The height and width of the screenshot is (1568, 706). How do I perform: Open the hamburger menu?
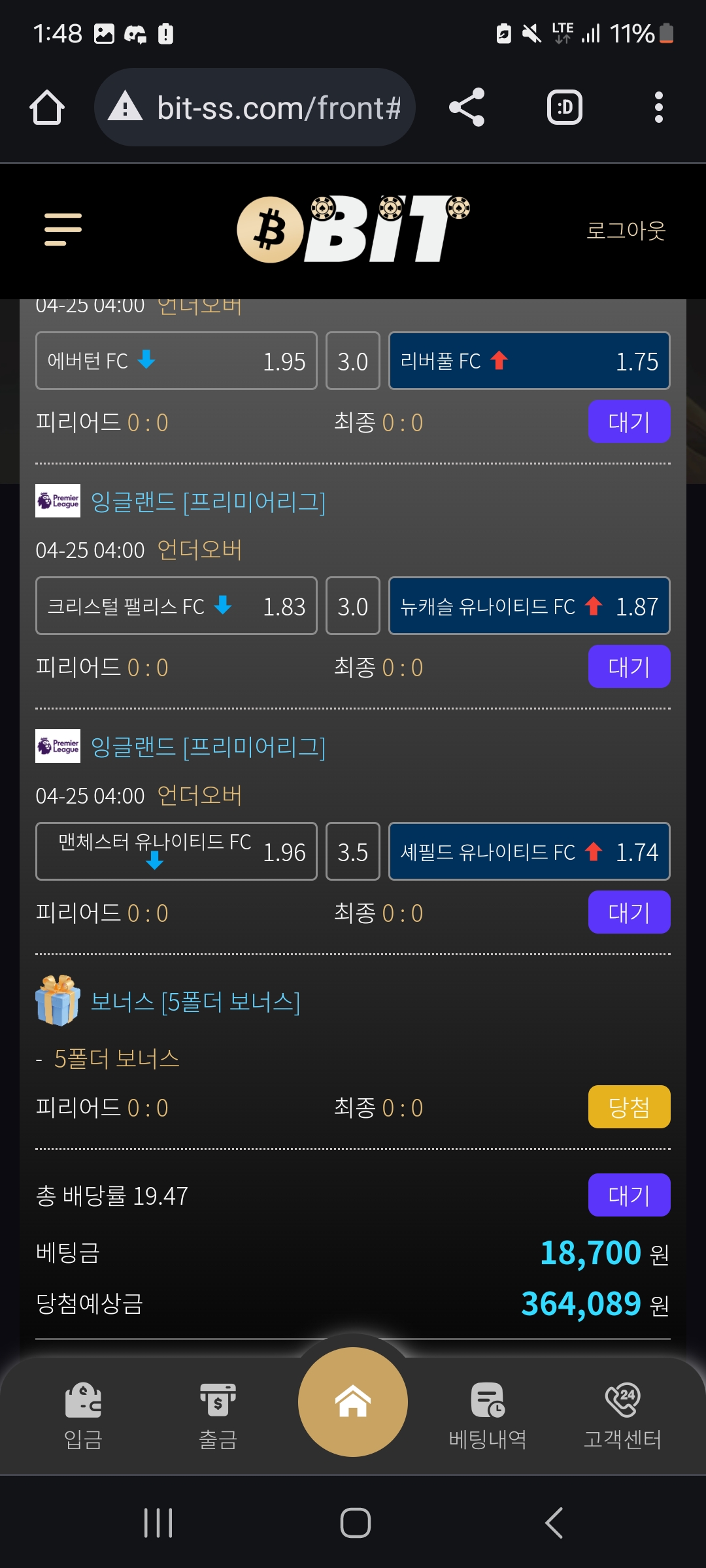coord(63,229)
